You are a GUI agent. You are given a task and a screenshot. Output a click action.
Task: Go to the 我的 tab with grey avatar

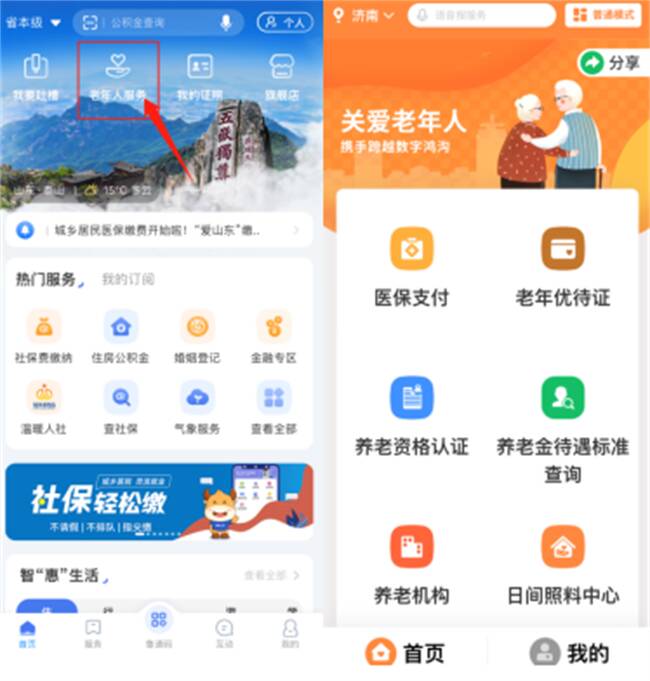[x=570, y=653]
